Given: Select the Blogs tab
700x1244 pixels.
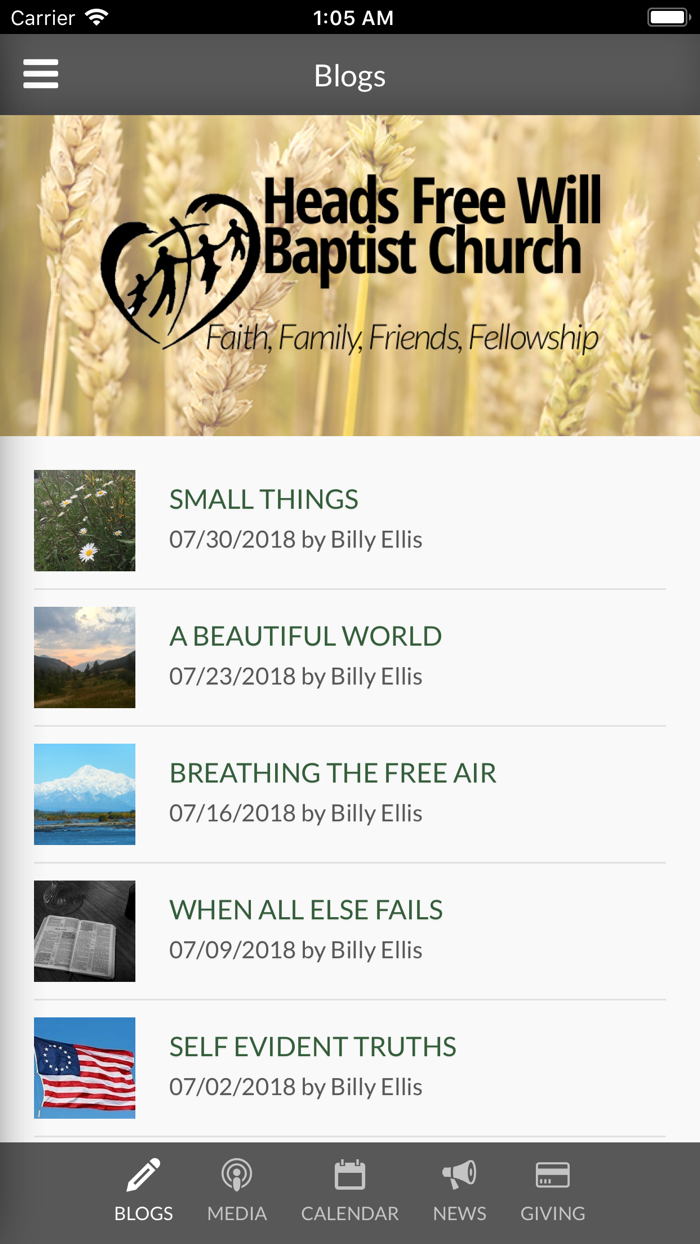Looking at the screenshot, I should pyautogui.click(x=143, y=1191).
